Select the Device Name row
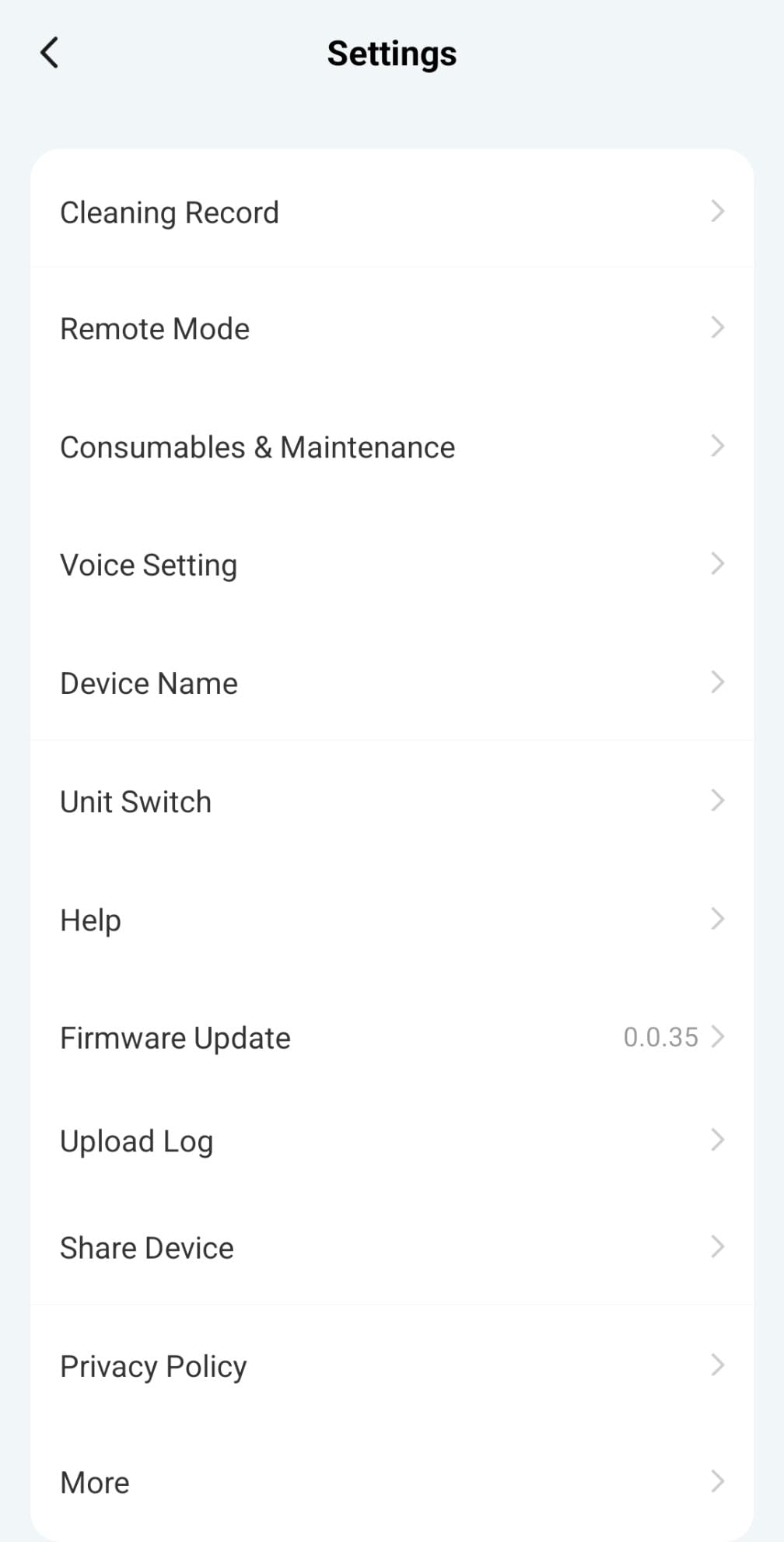The width and height of the screenshot is (784, 1542). point(392,683)
